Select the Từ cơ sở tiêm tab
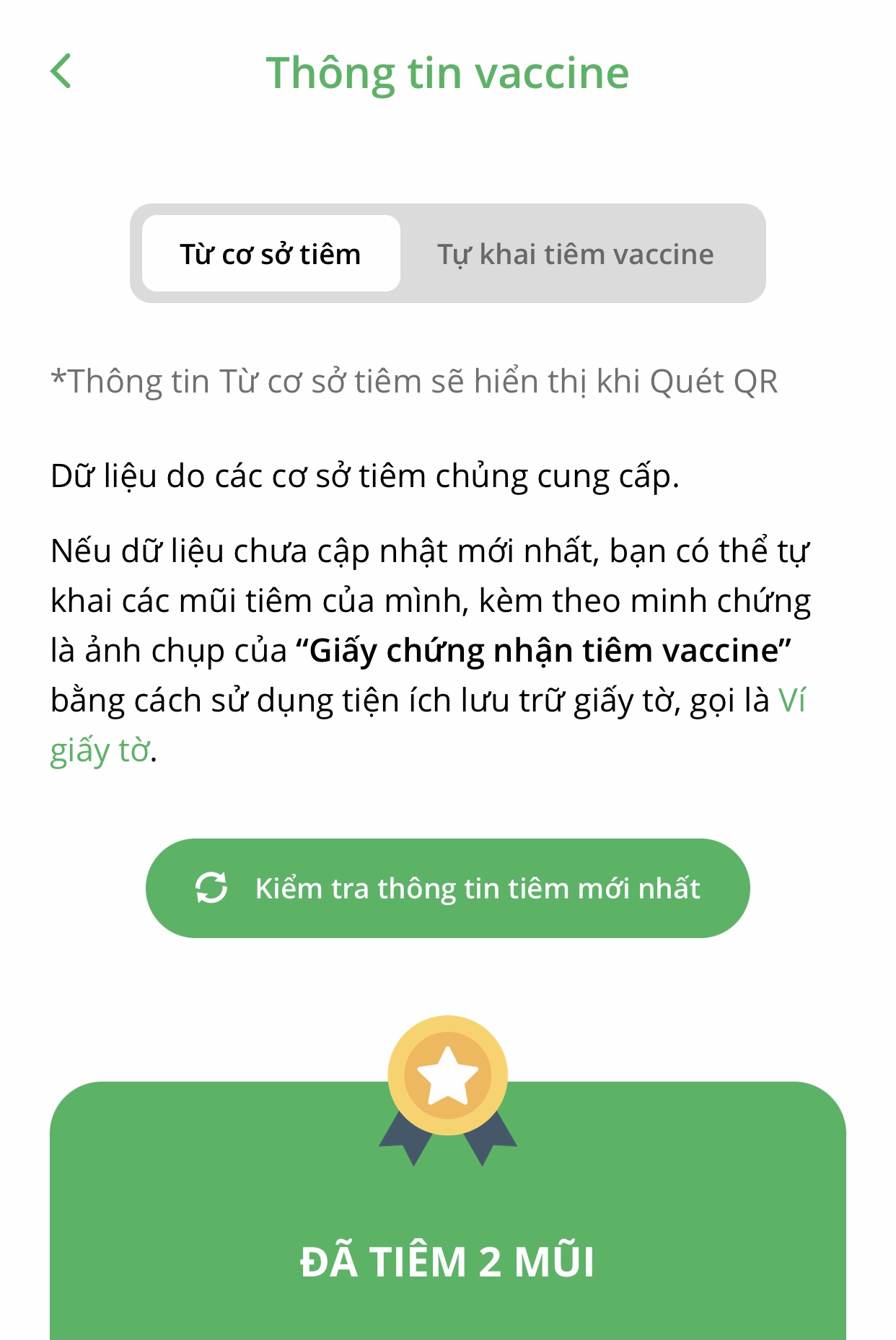 coord(271,254)
